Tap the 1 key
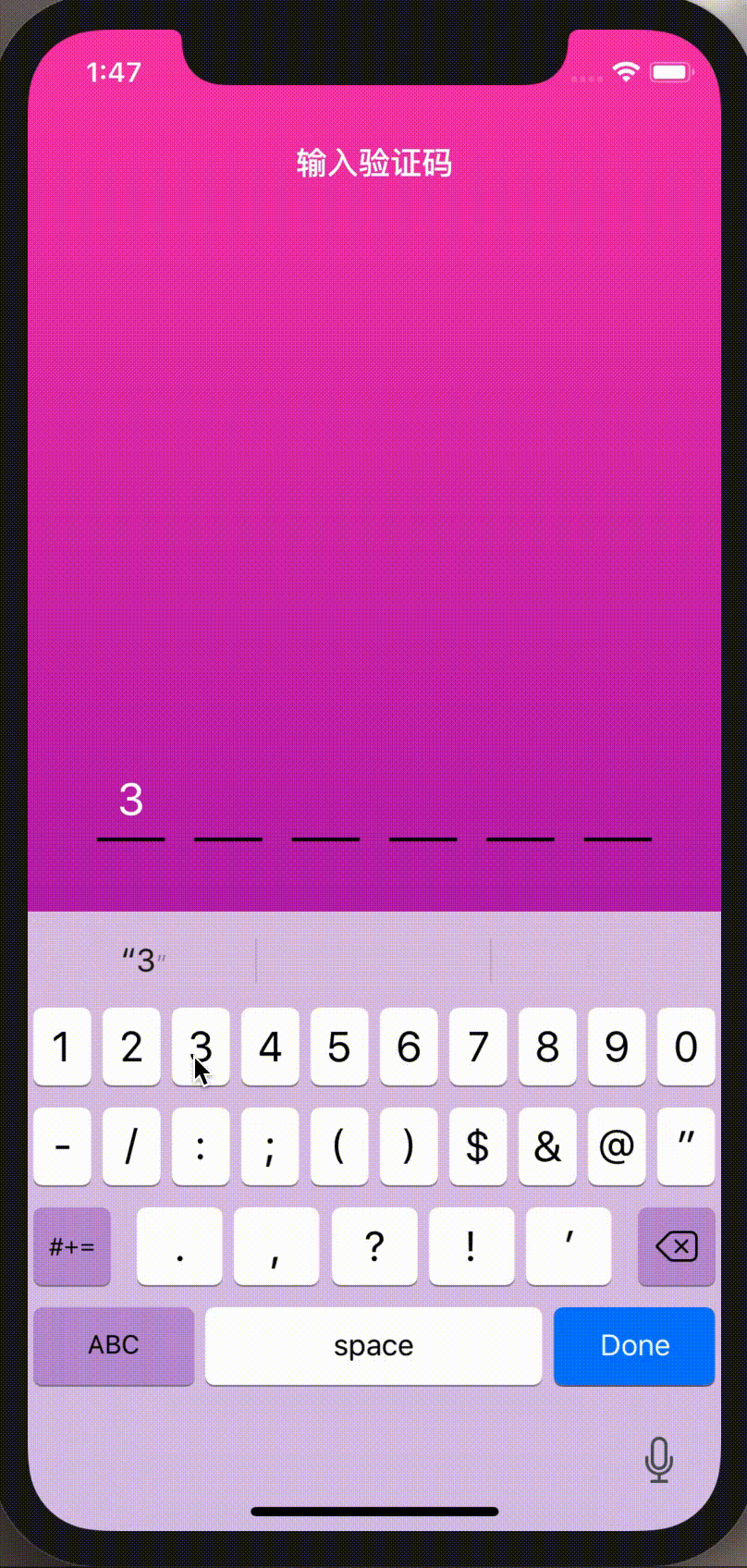The image size is (747, 1568). click(62, 1047)
